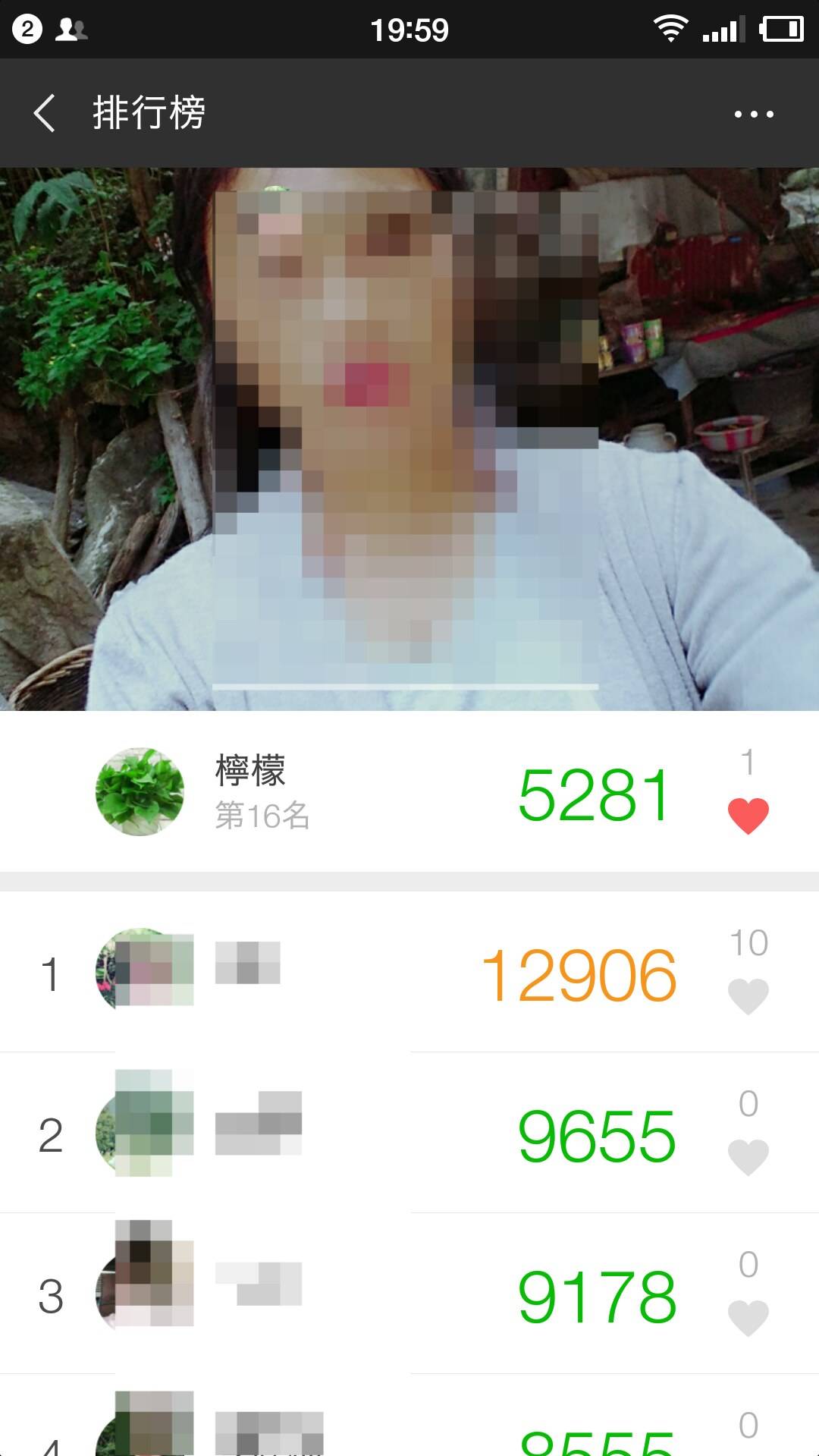Tap the clock showing 19:59

(x=409, y=29)
